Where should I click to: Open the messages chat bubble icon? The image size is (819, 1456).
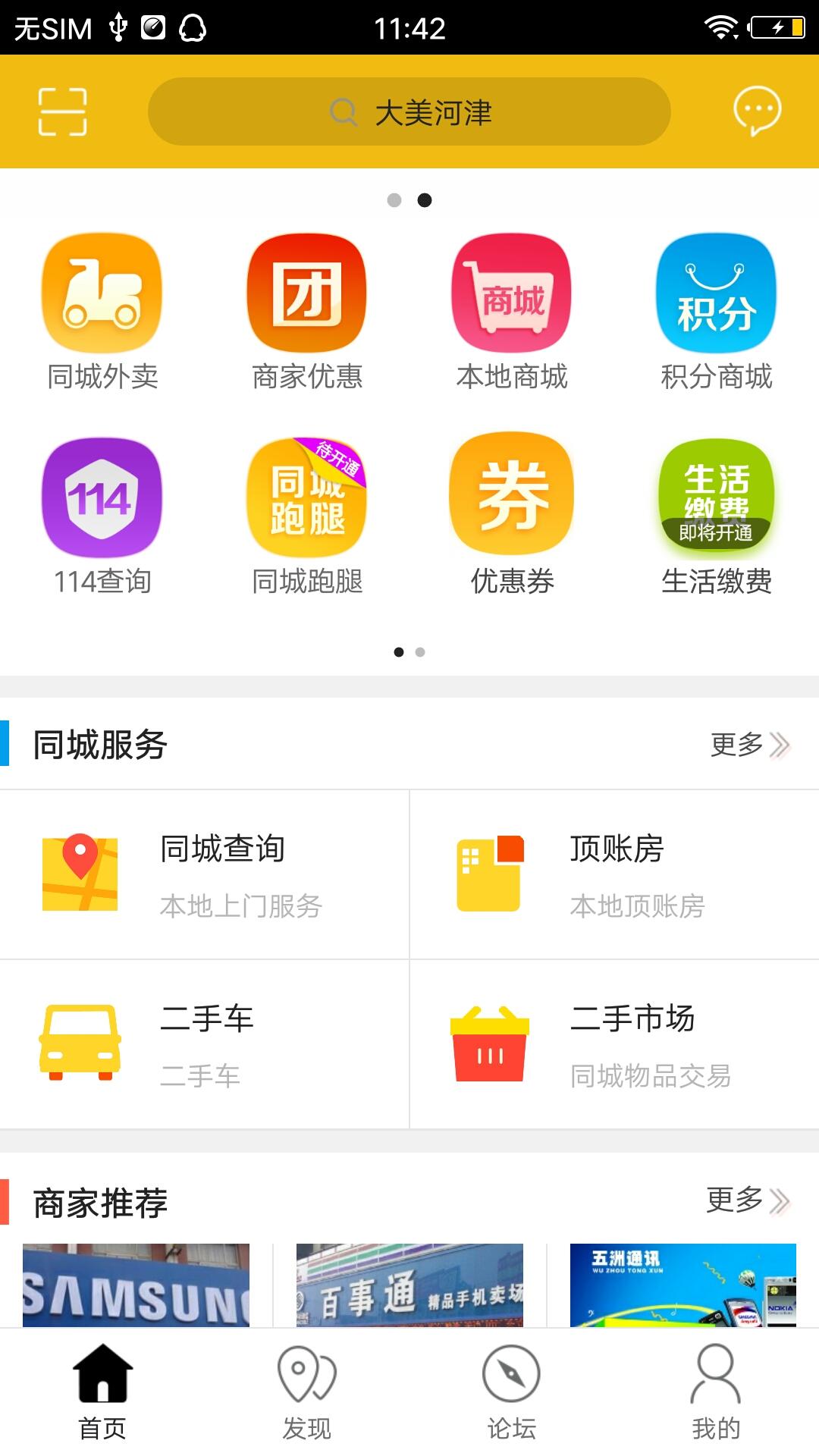pos(757,111)
